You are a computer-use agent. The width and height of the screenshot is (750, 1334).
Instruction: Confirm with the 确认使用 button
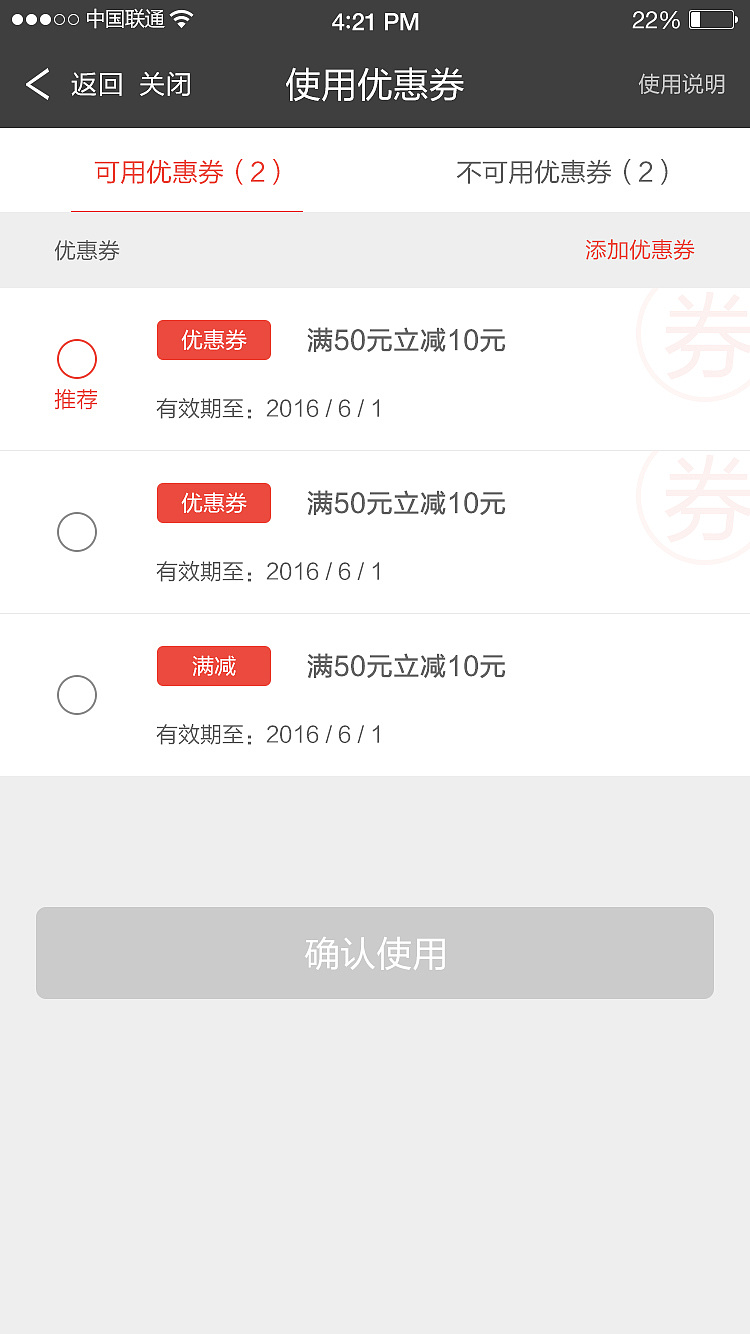[375, 953]
